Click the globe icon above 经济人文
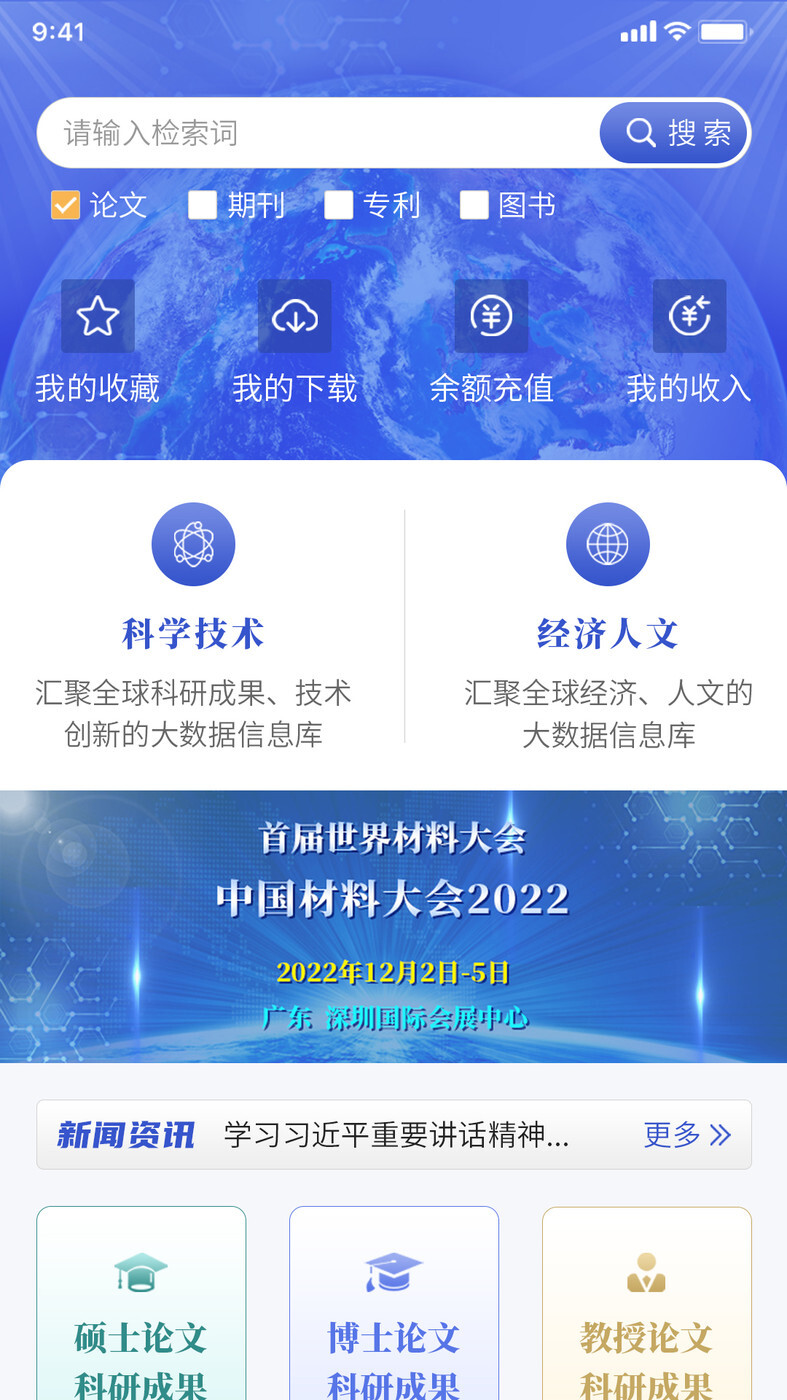The width and height of the screenshot is (787, 1400). point(608,543)
